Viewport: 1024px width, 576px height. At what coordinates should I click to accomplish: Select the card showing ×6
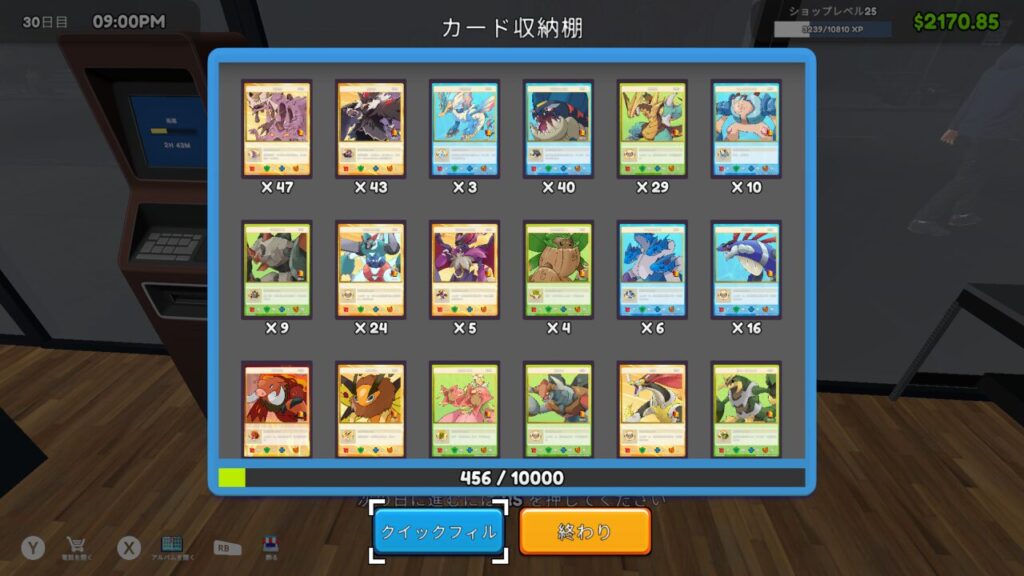point(652,269)
